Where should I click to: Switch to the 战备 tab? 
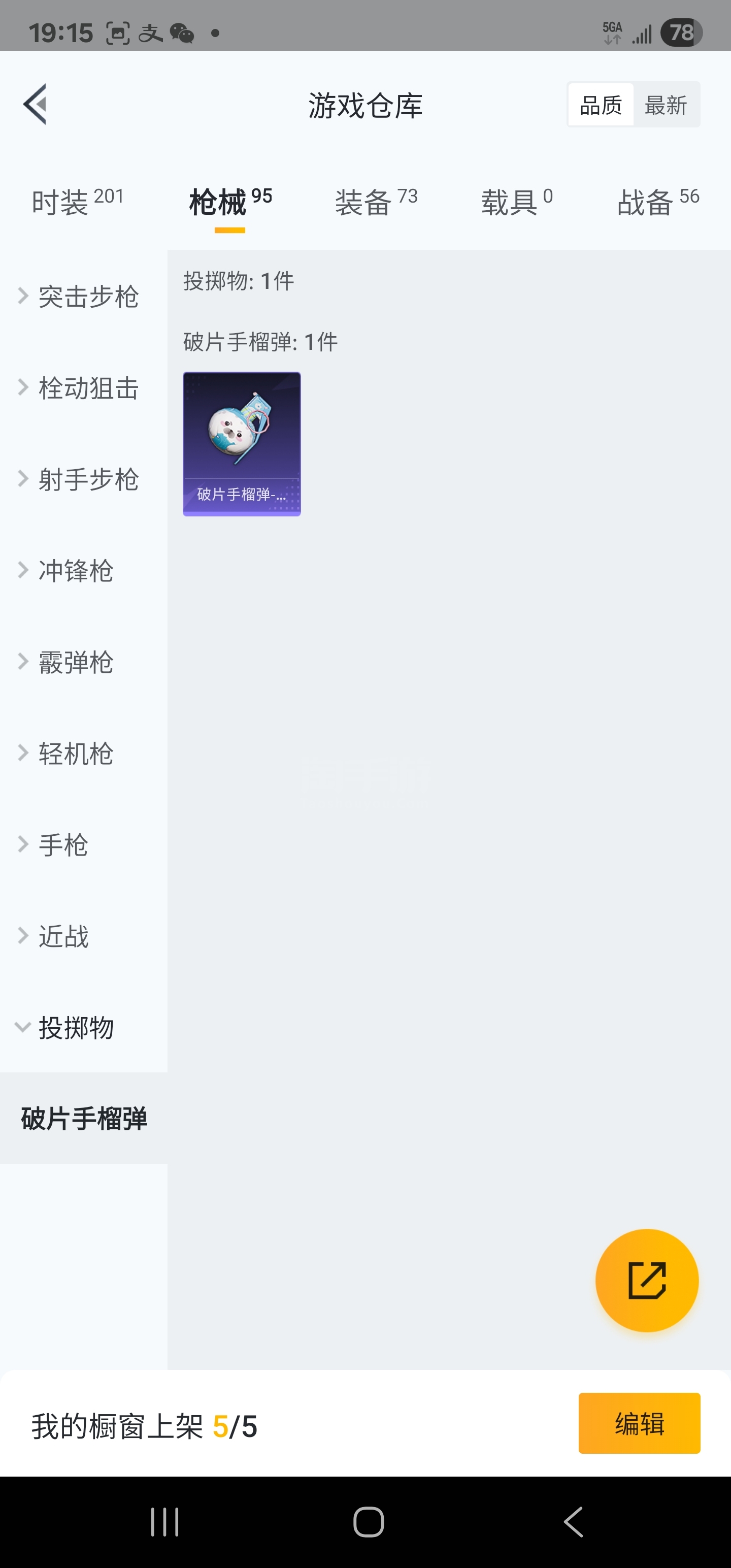tap(658, 202)
